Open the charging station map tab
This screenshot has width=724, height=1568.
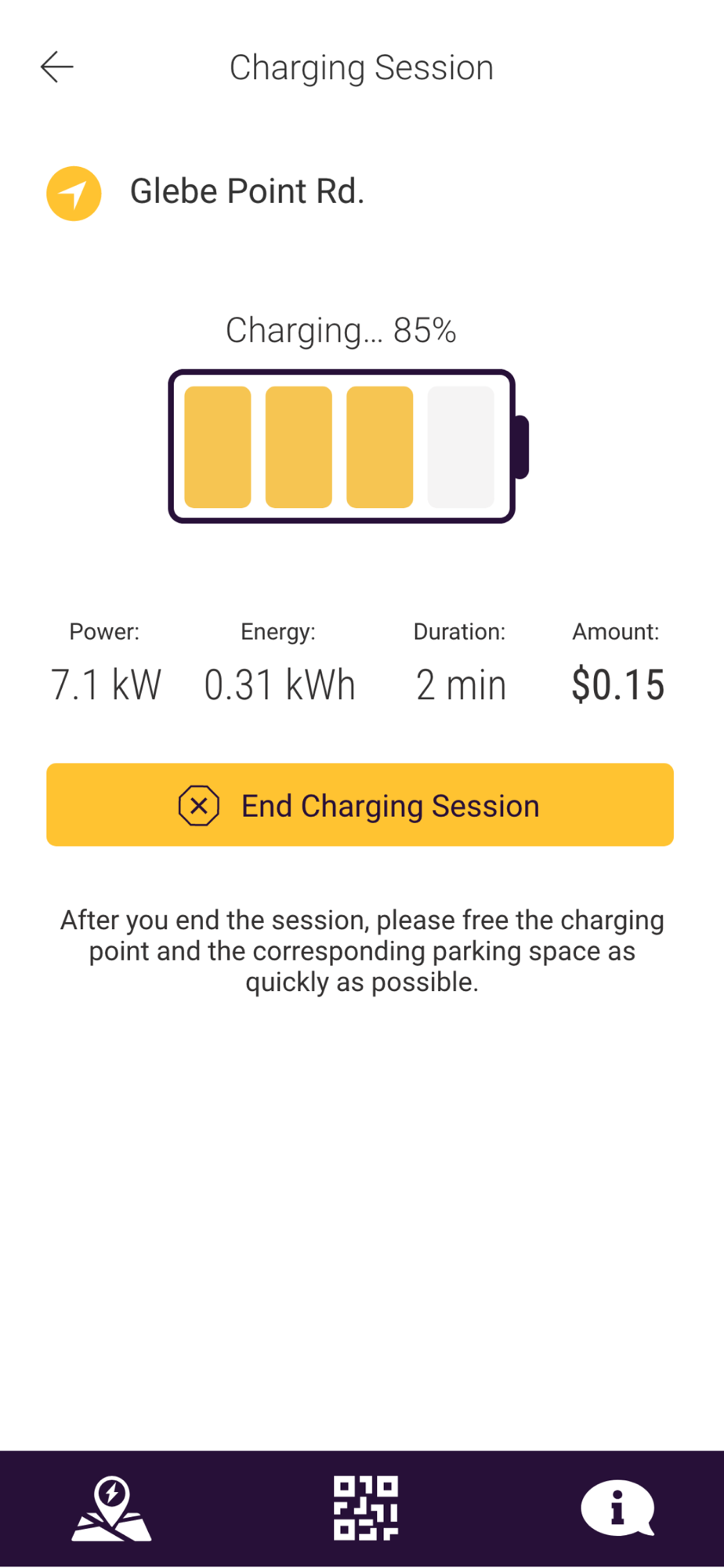click(111, 1508)
